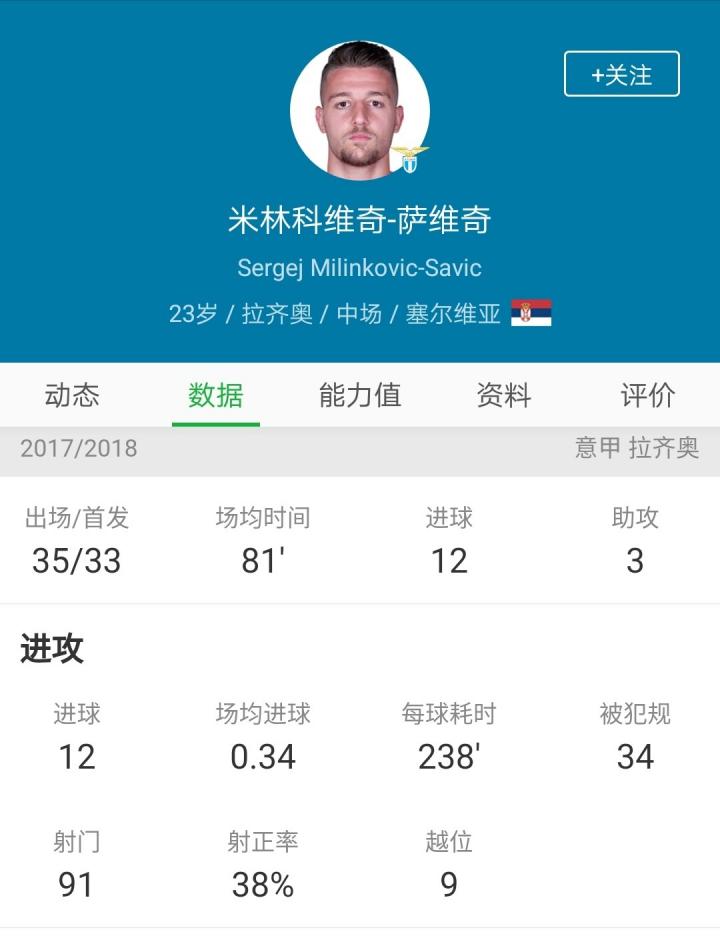Viewport: 720px width, 946px height.
Task: View the 评价 tab
Action: tap(648, 395)
